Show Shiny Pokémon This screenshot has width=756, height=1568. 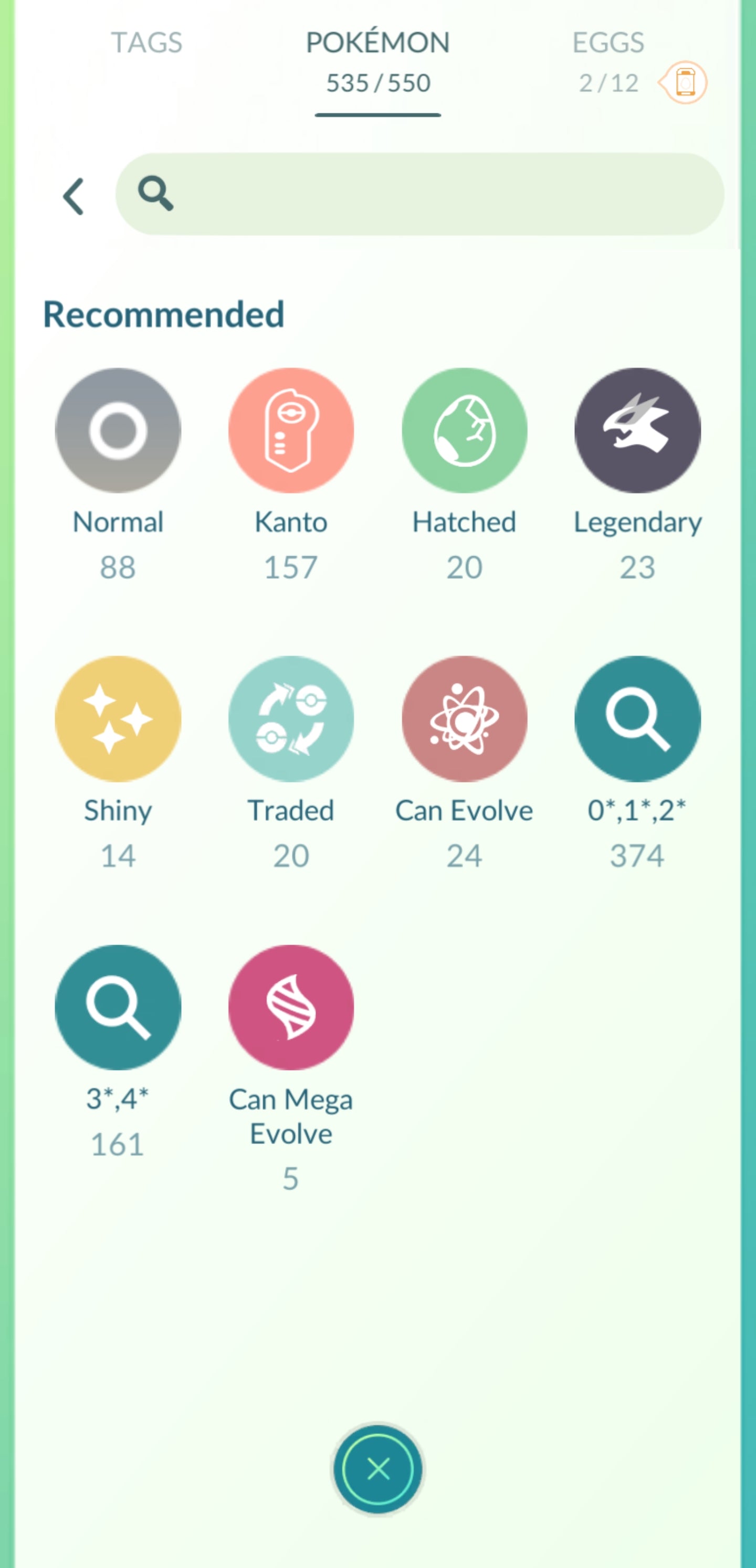[x=118, y=719]
